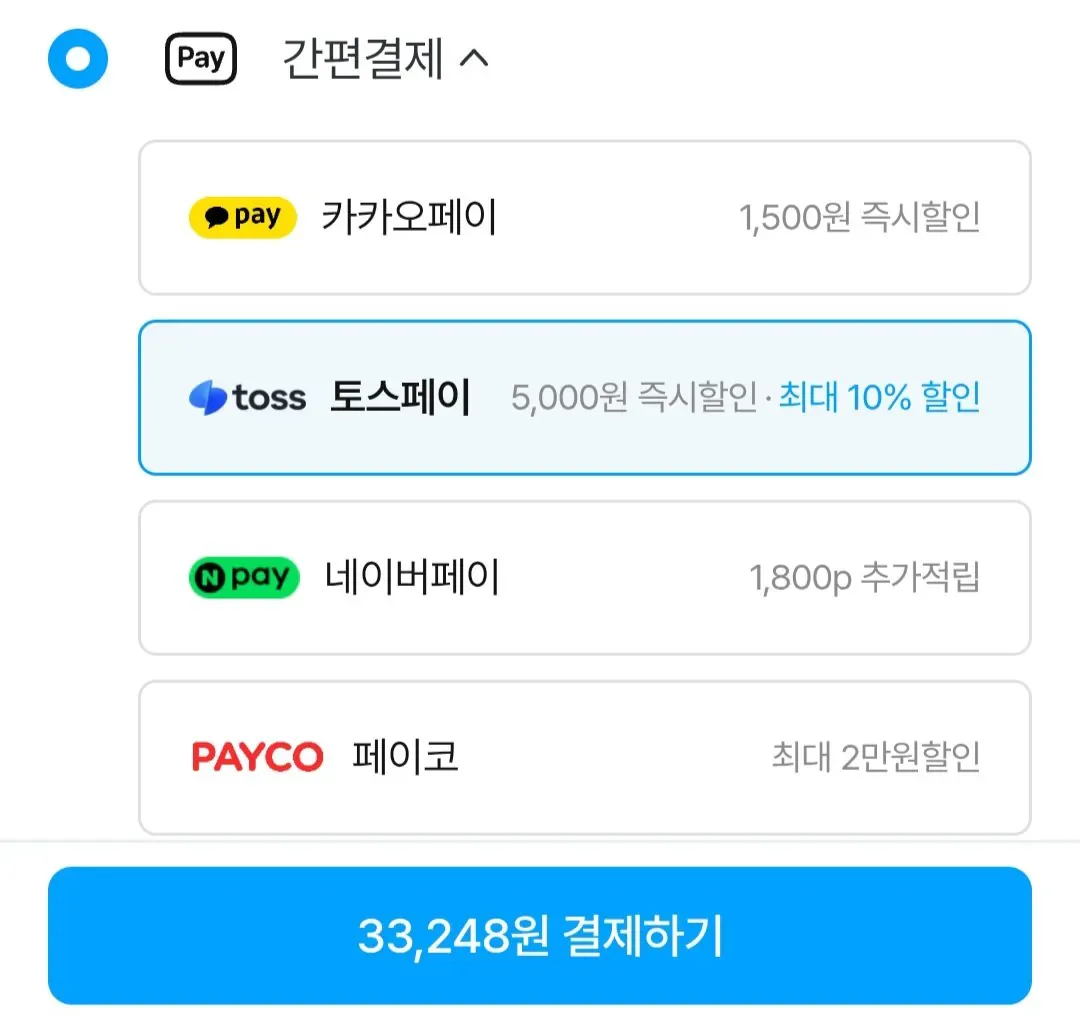Screen dimensions: 1080x1016
Task: Choose 카카오페이 as the payment method
Action: [x=585, y=218]
